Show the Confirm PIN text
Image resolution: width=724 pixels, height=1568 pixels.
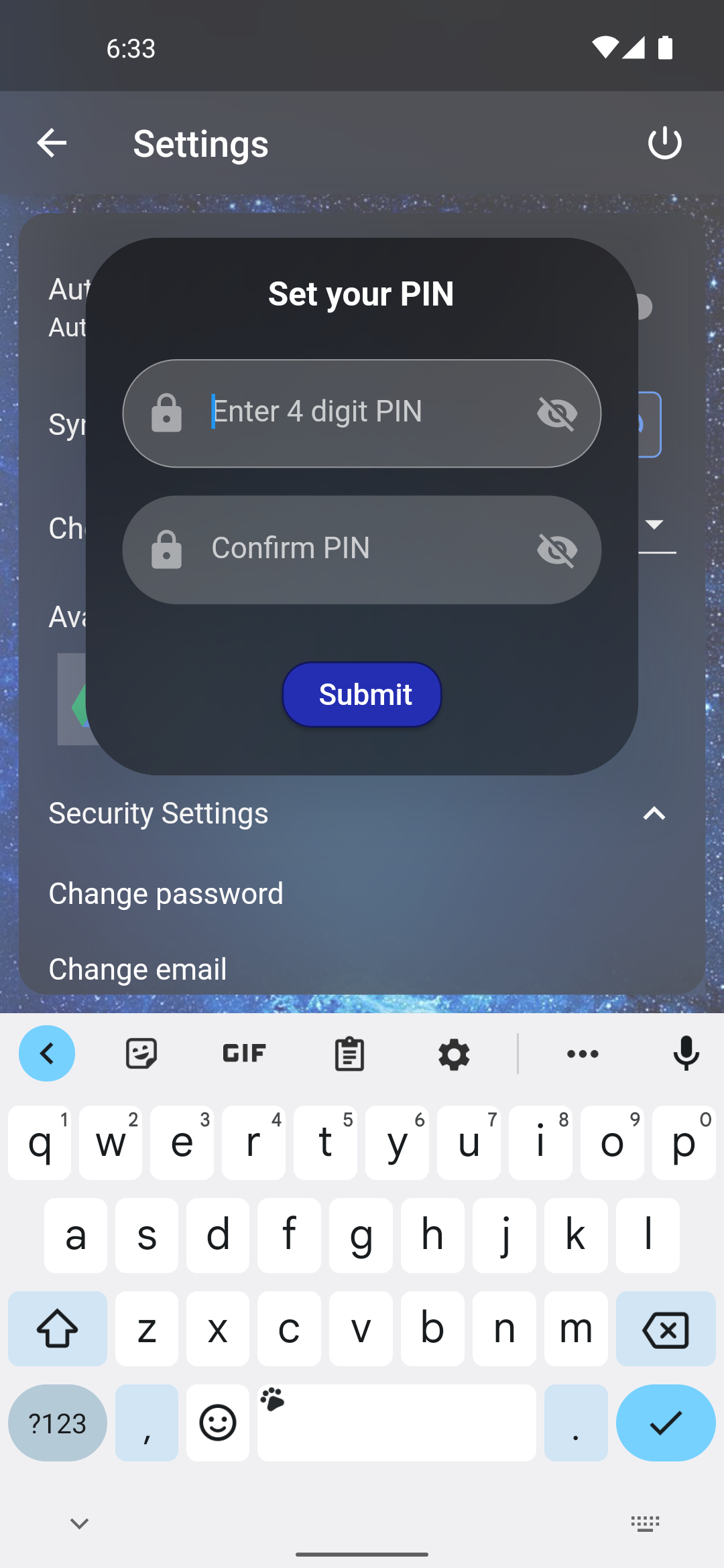coord(555,549)
